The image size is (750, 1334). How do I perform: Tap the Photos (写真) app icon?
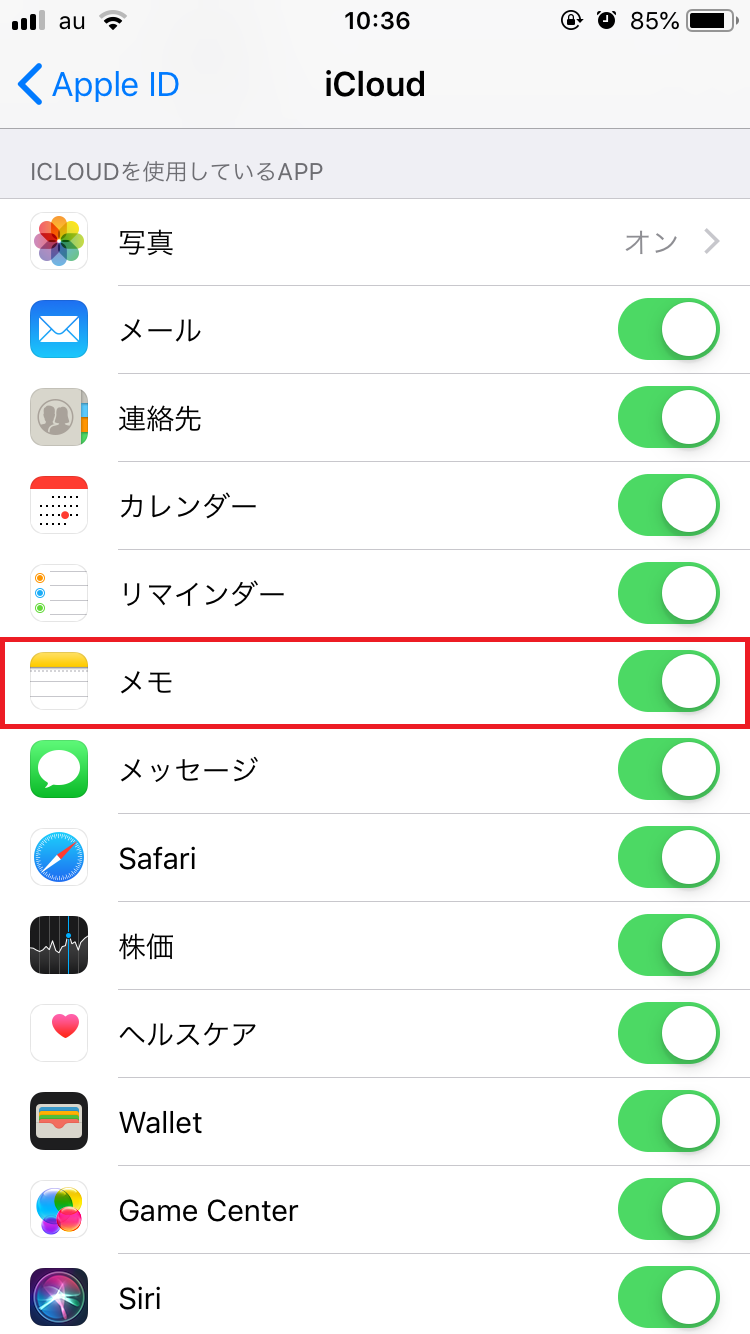click(58, 241)
